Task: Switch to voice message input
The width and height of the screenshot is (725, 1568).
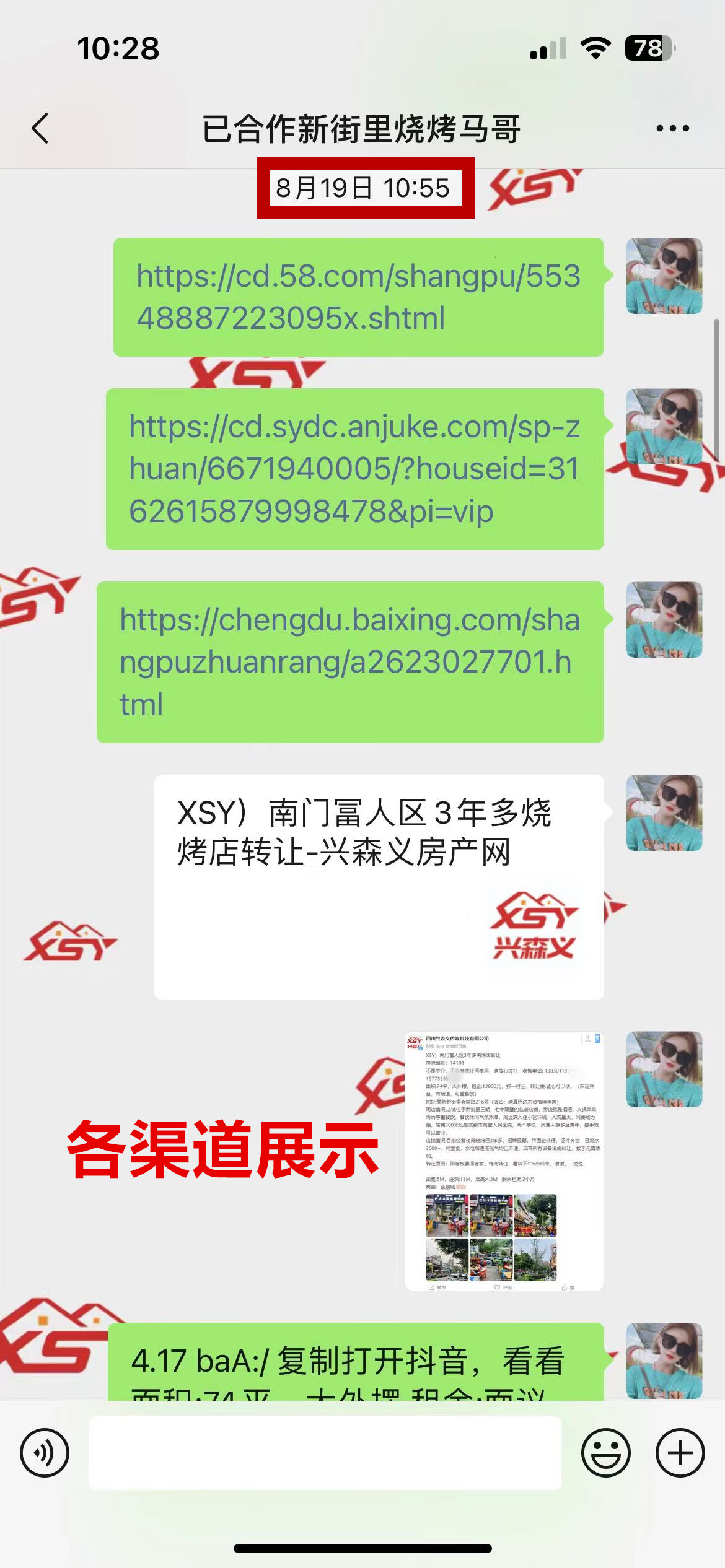Action: click(x=45, y=1453)
